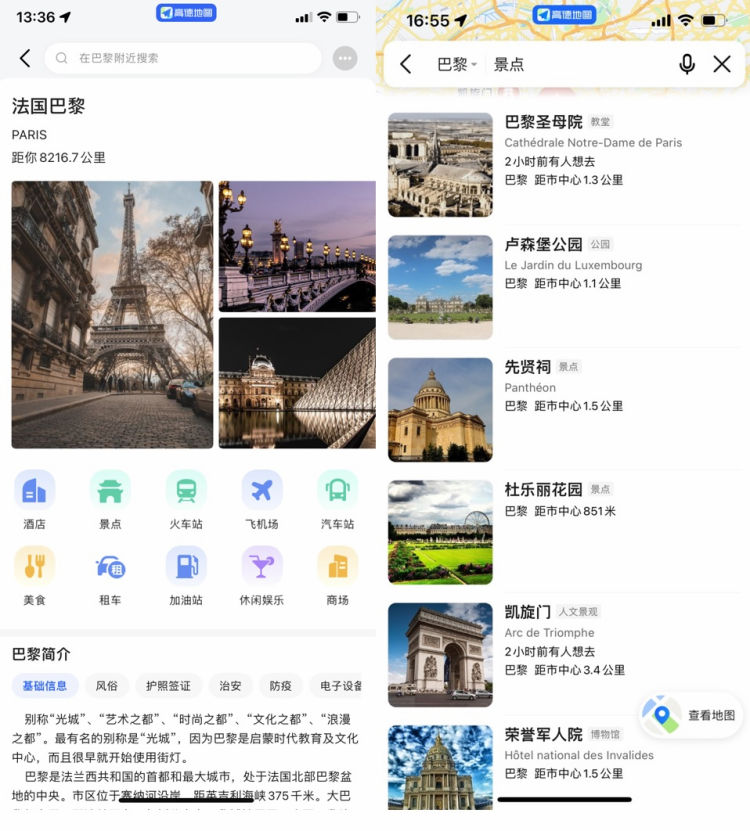
Task: Open the 酒店 (hotels) category
Action: pyautogui.click(x=34, y=499)
